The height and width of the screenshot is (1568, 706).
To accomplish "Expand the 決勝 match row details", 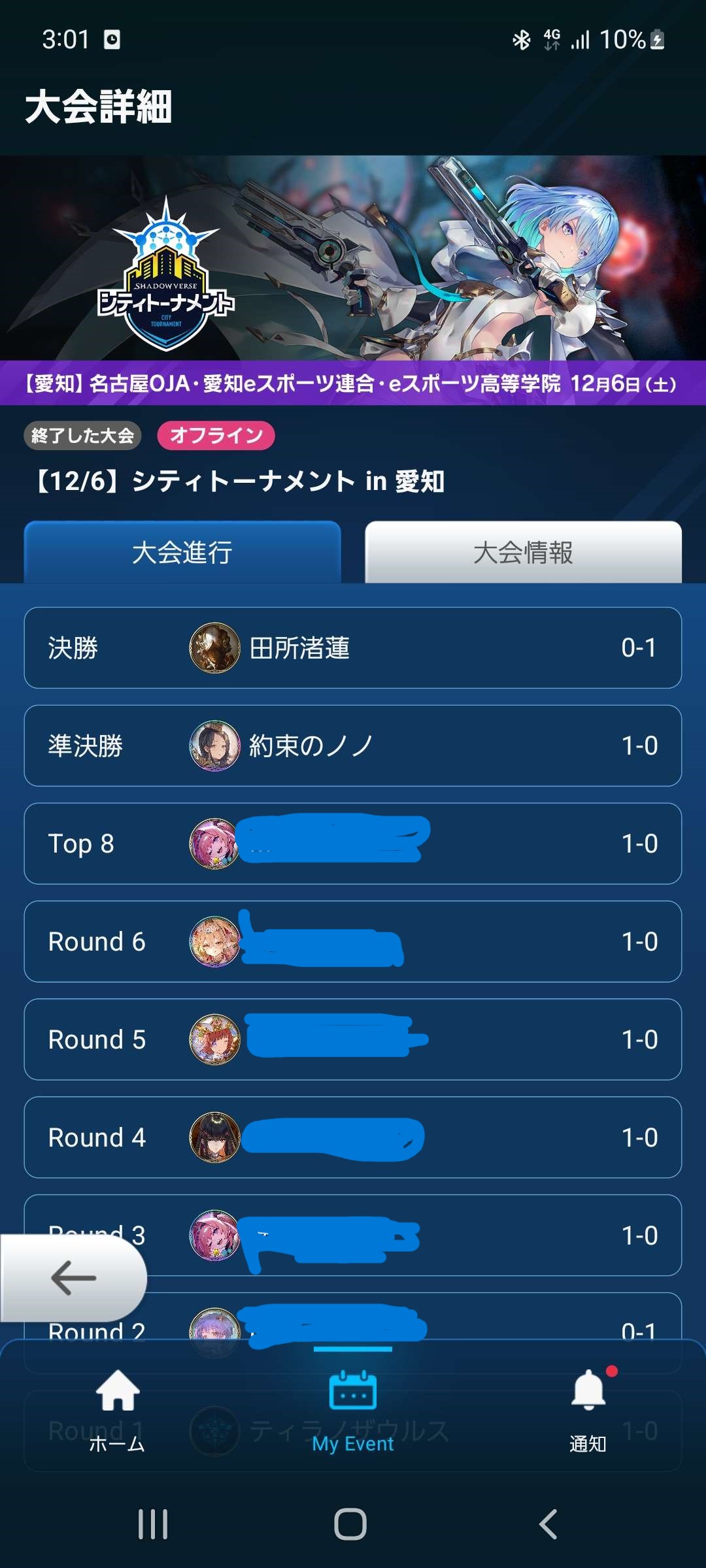I will [x=353, y=648].
